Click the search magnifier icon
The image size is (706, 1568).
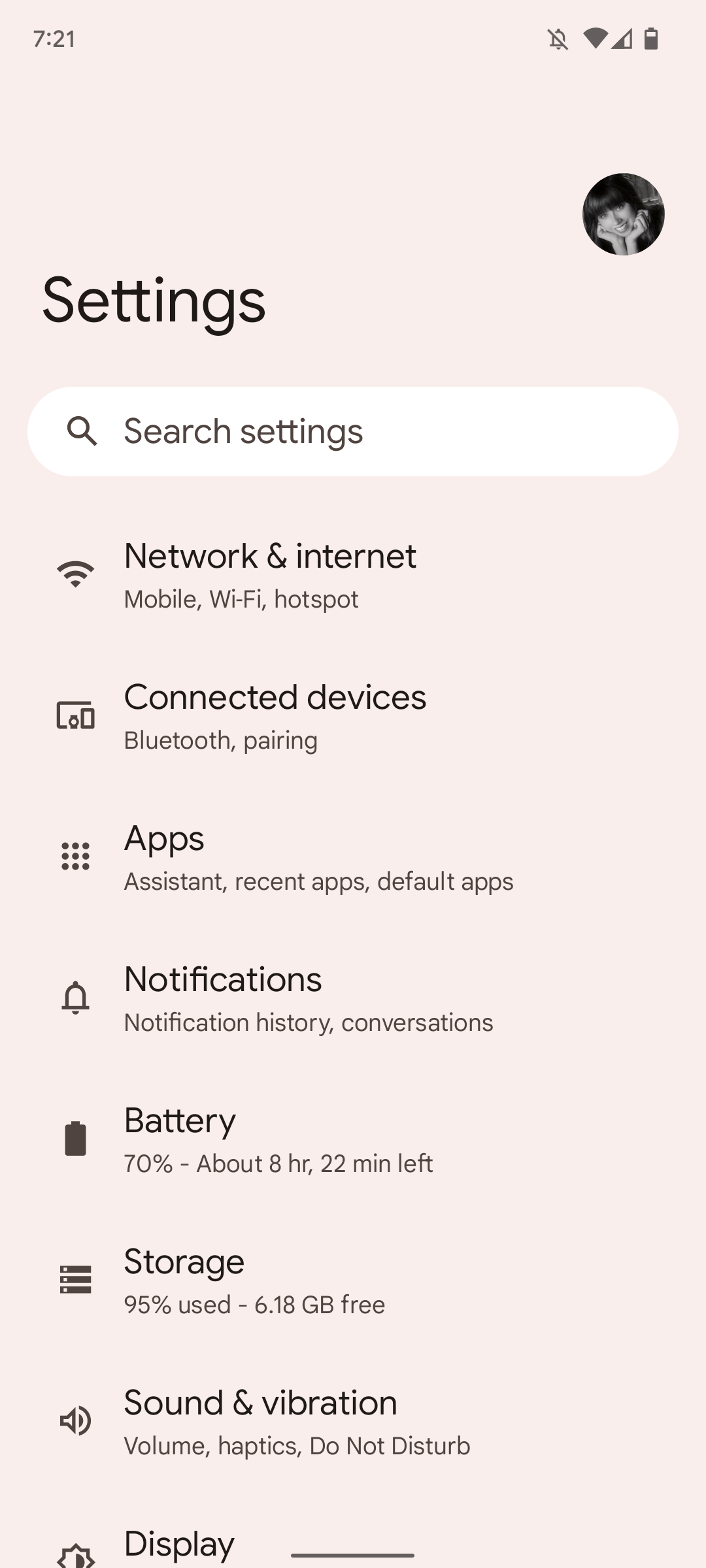point(82,431)
